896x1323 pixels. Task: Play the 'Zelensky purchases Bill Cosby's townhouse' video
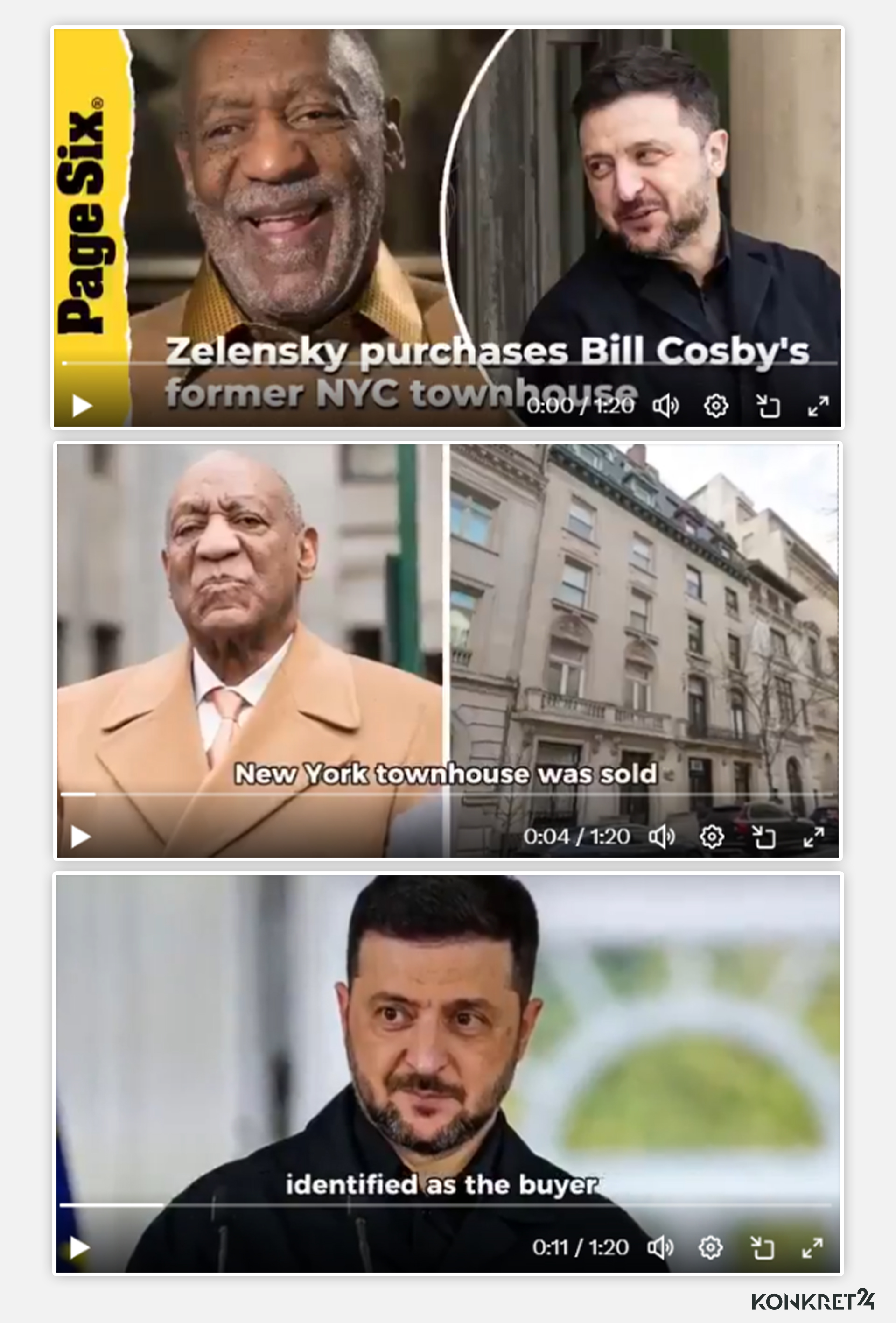tap(81, 407)
